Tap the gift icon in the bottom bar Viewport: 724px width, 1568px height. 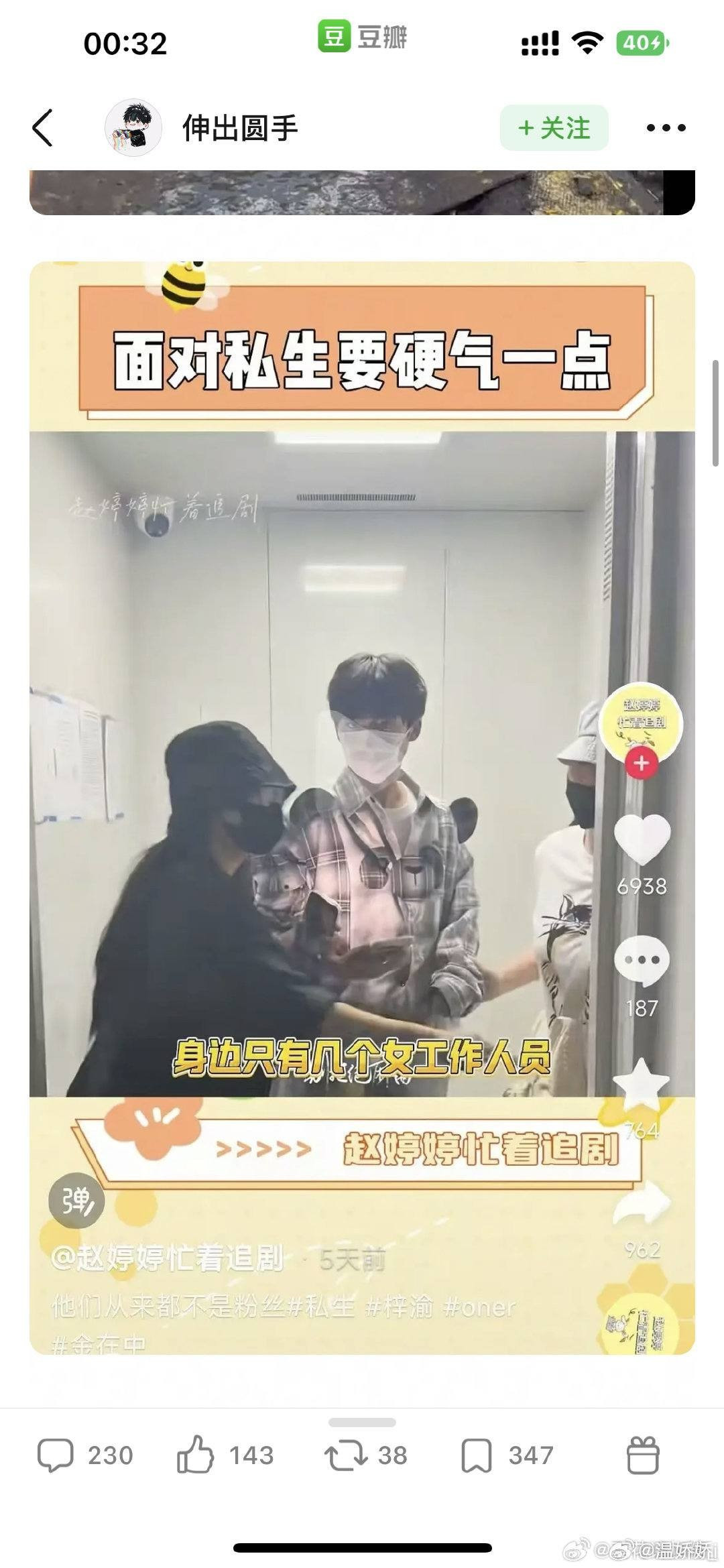pyautogui.click(x=642, y=1455)
